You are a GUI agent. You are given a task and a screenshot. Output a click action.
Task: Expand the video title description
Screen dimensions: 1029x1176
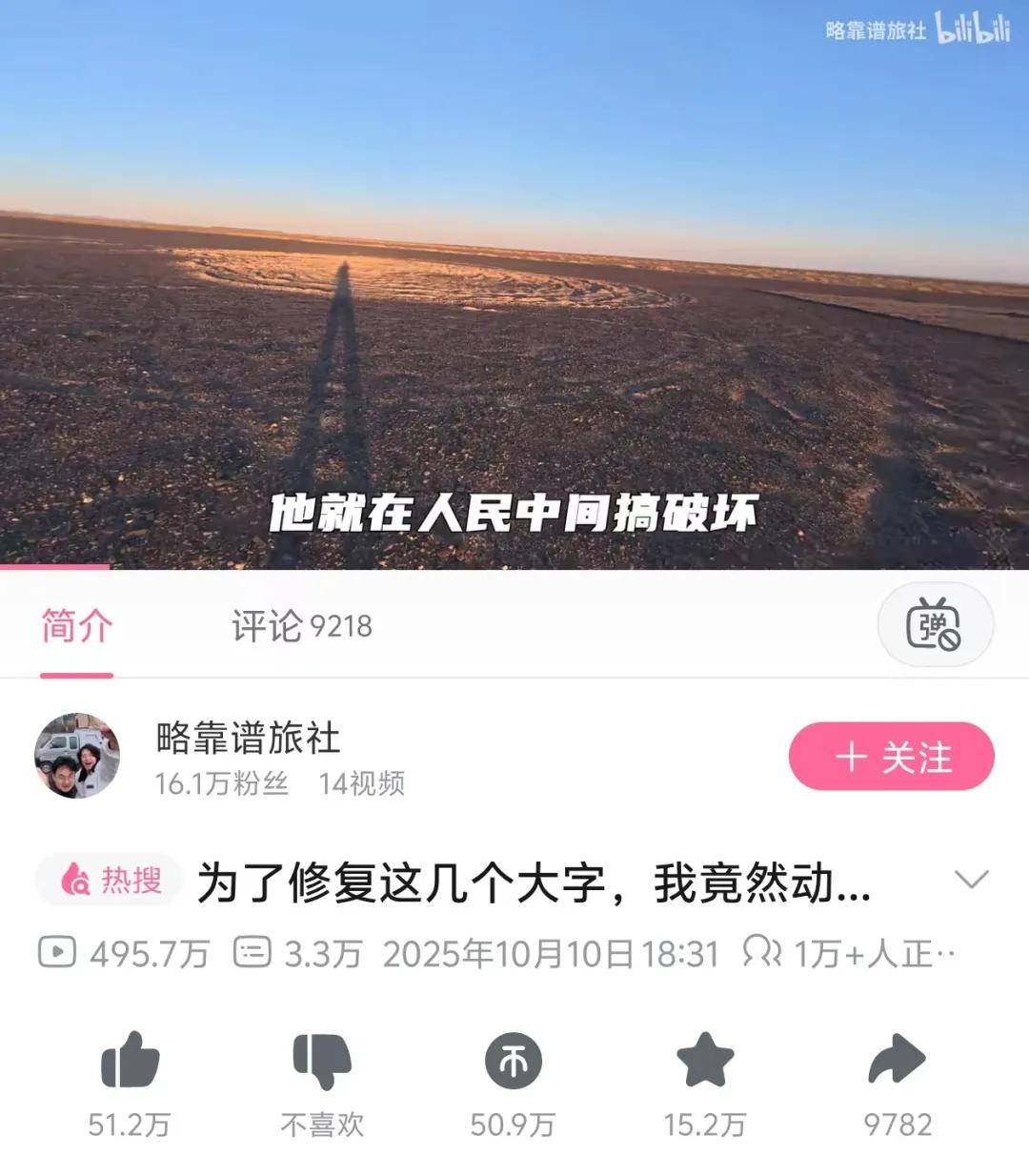point(971,880)
